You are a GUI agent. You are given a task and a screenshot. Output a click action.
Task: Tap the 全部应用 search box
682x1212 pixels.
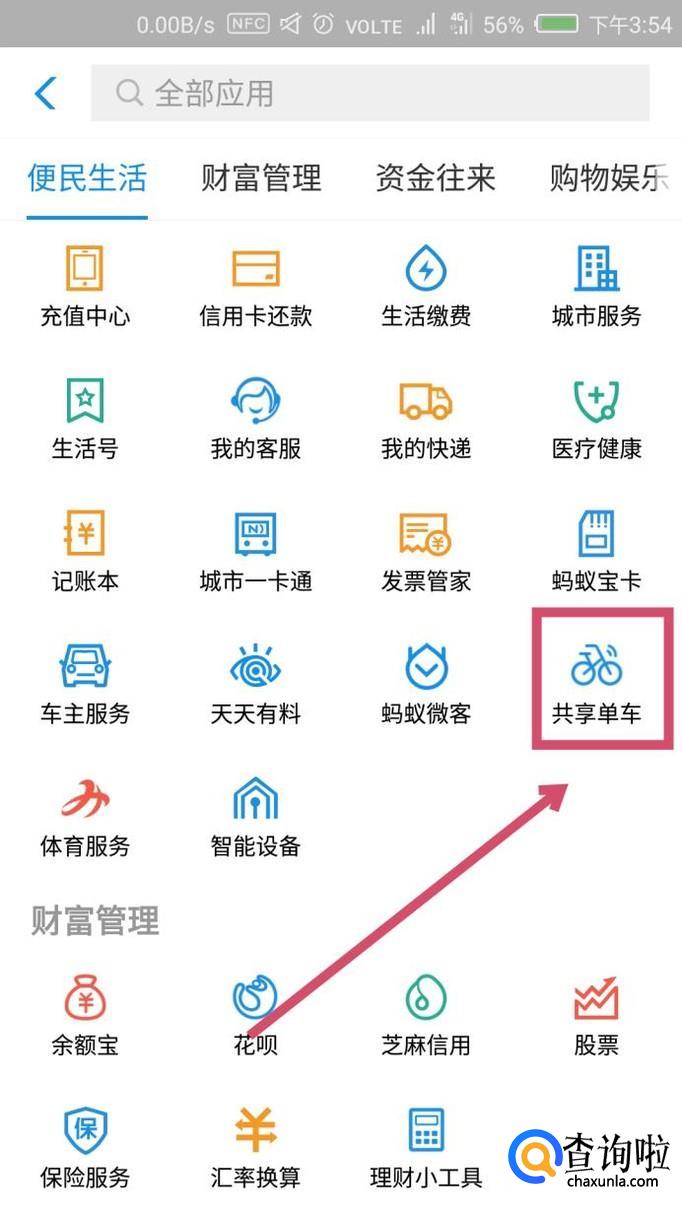coord(370,93)
